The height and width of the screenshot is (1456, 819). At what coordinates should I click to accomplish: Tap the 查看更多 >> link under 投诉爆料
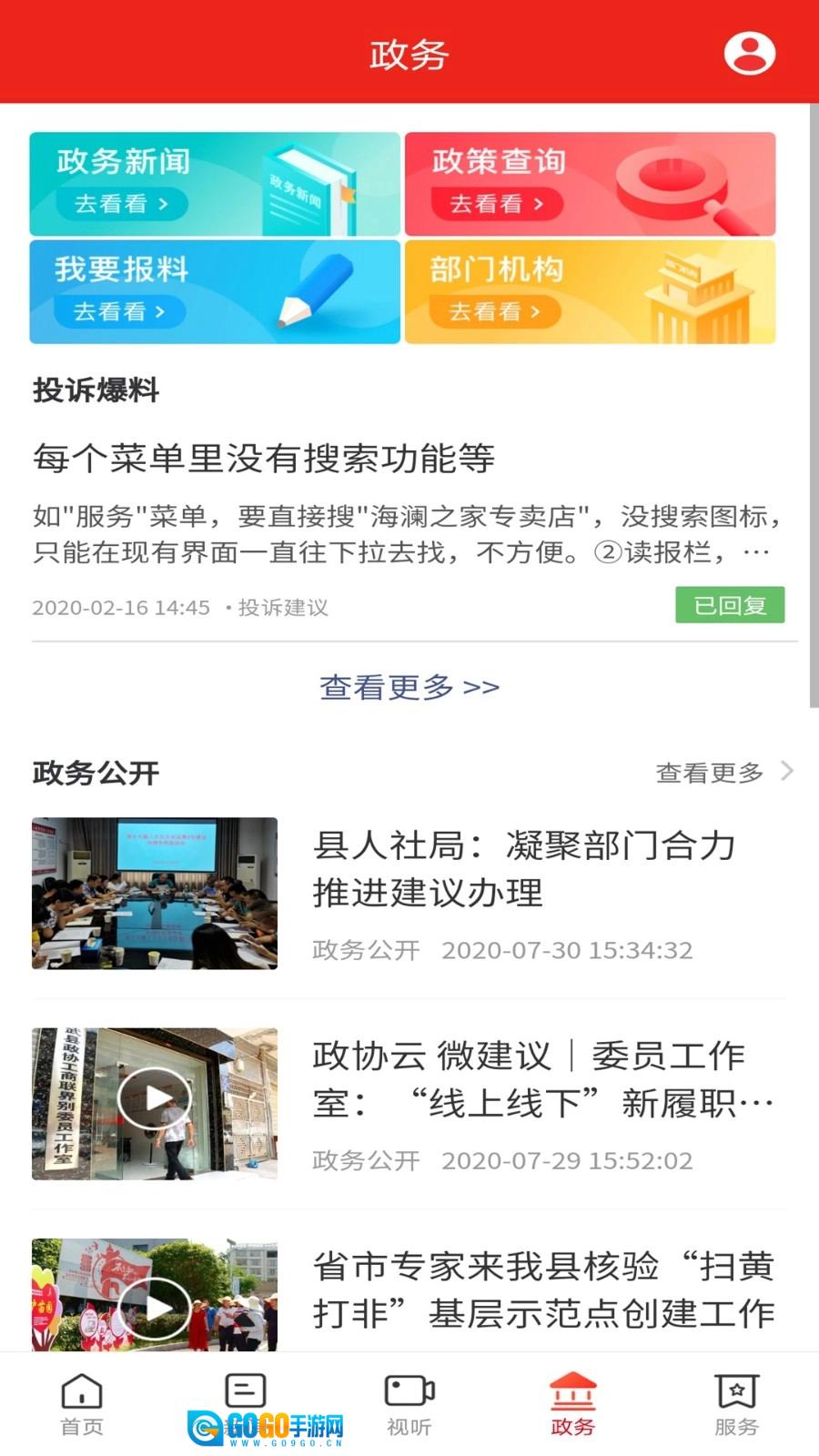click(x=409, y=687)
